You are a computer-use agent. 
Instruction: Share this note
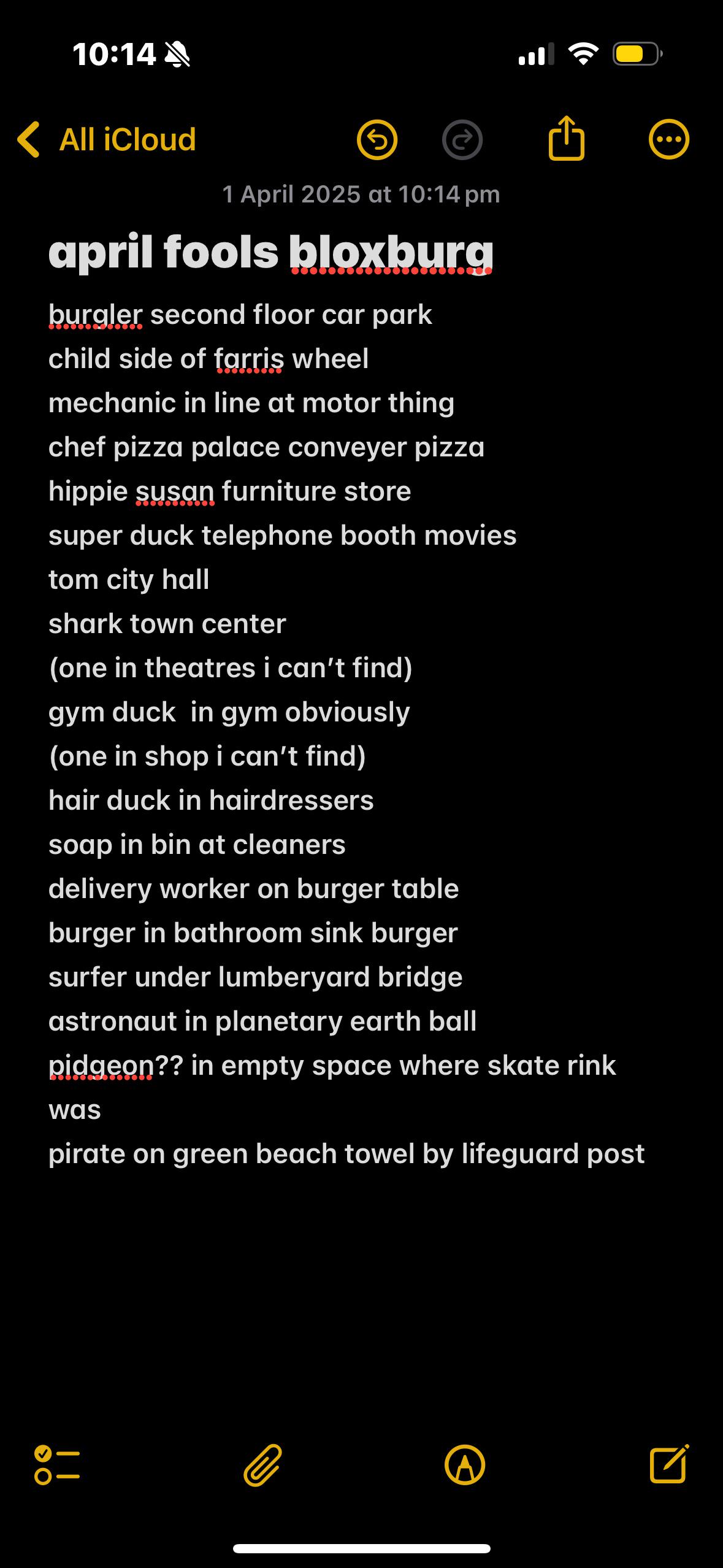(566, 139)
